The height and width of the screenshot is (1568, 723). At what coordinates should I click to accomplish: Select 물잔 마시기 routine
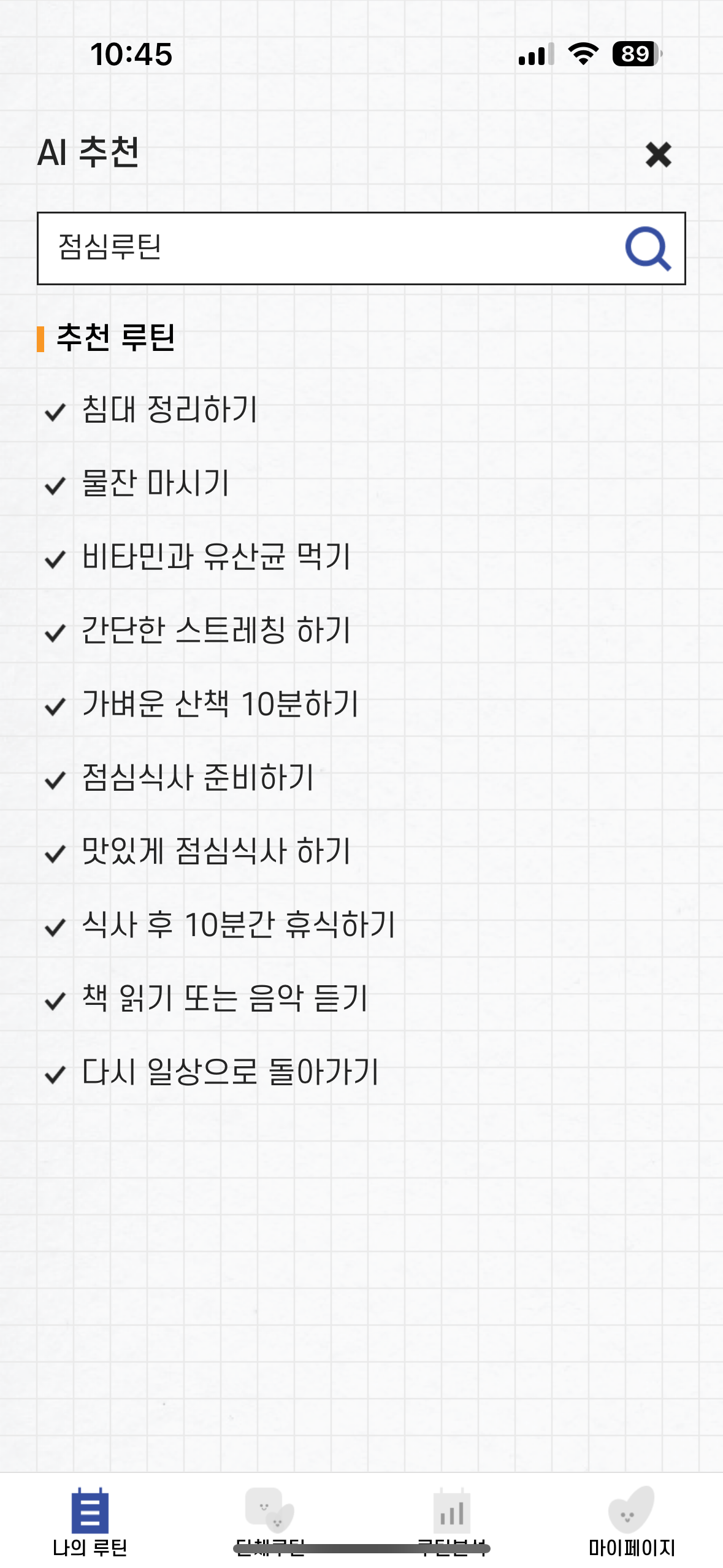(x=155, y=483)
